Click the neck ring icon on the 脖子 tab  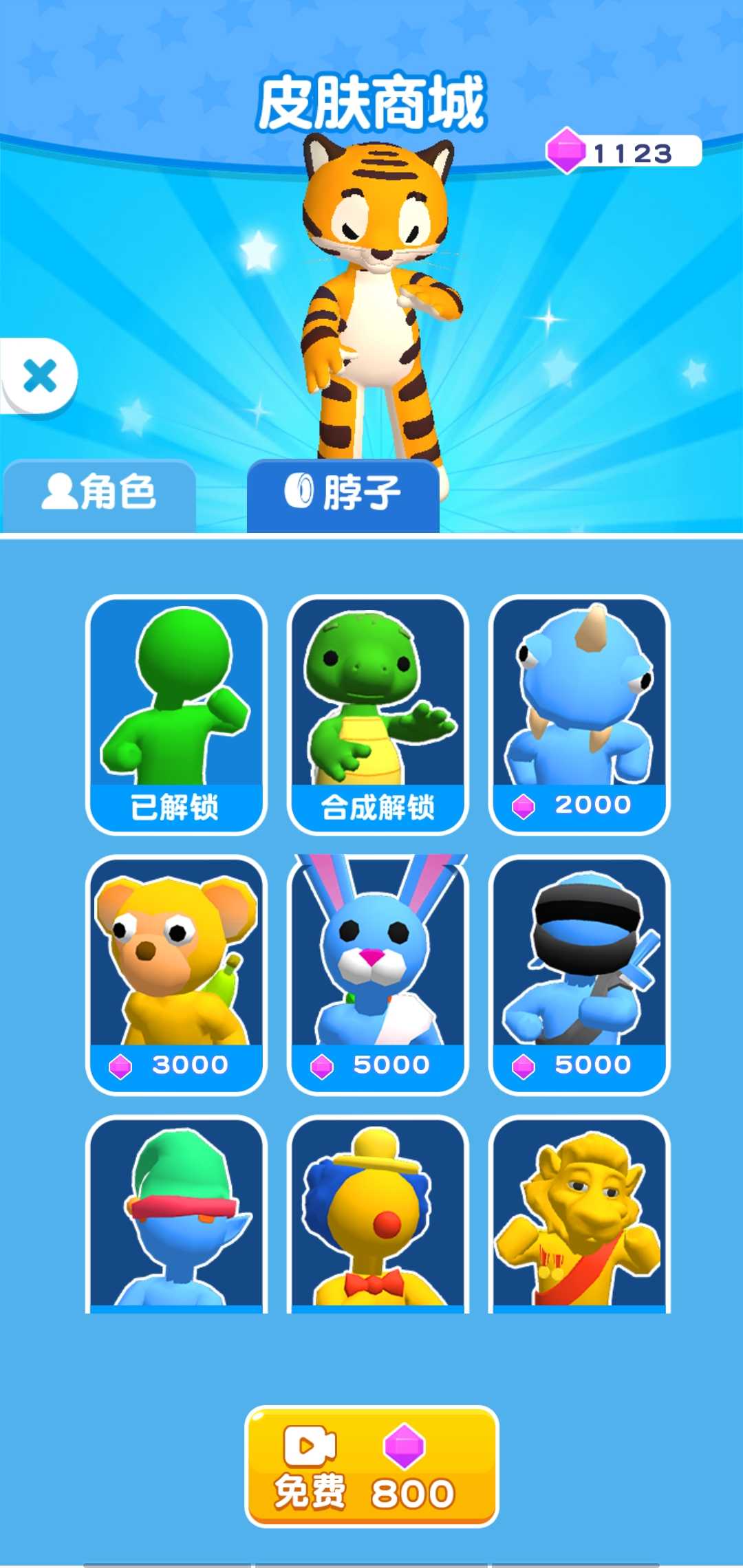299,490
